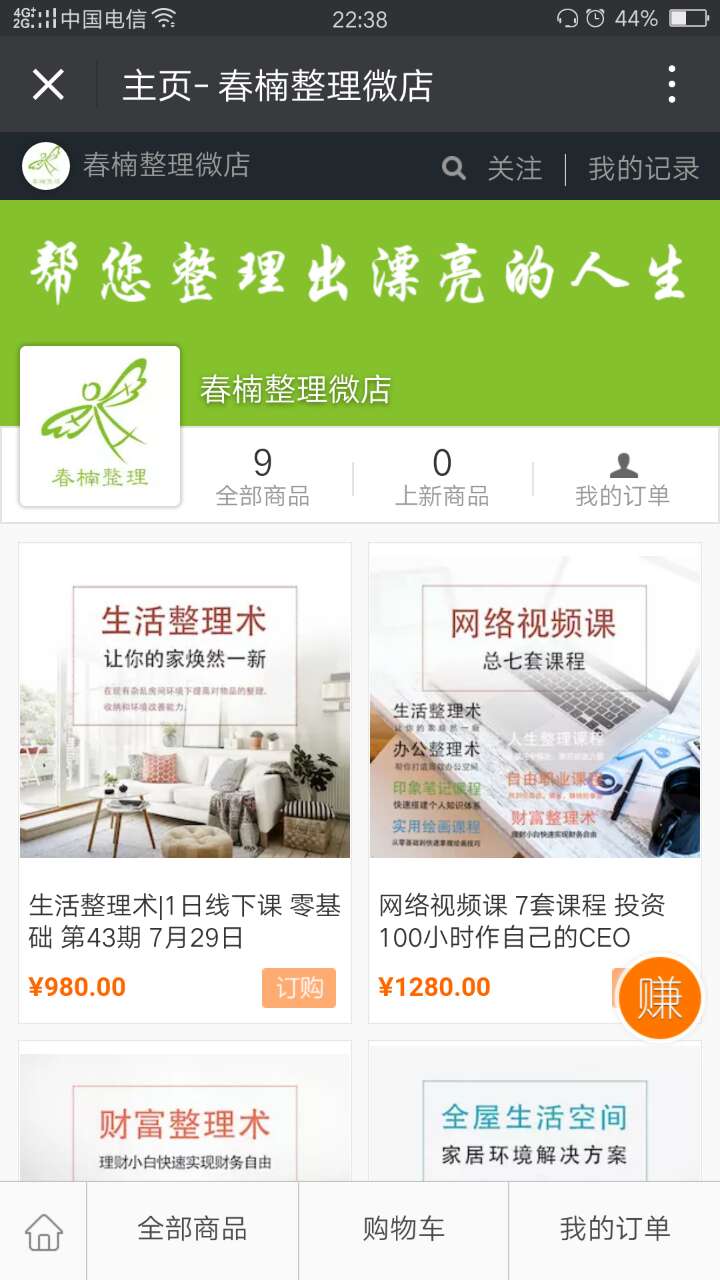
Task: Open the 生活整理术 product card
Action: tap(185, 783)
